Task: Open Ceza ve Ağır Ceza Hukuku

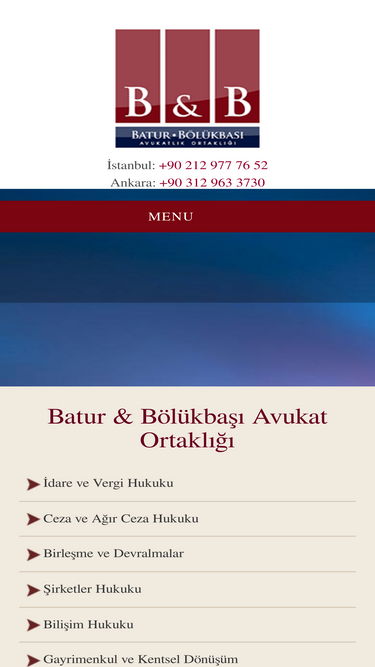Action: (x=121, y=519)
